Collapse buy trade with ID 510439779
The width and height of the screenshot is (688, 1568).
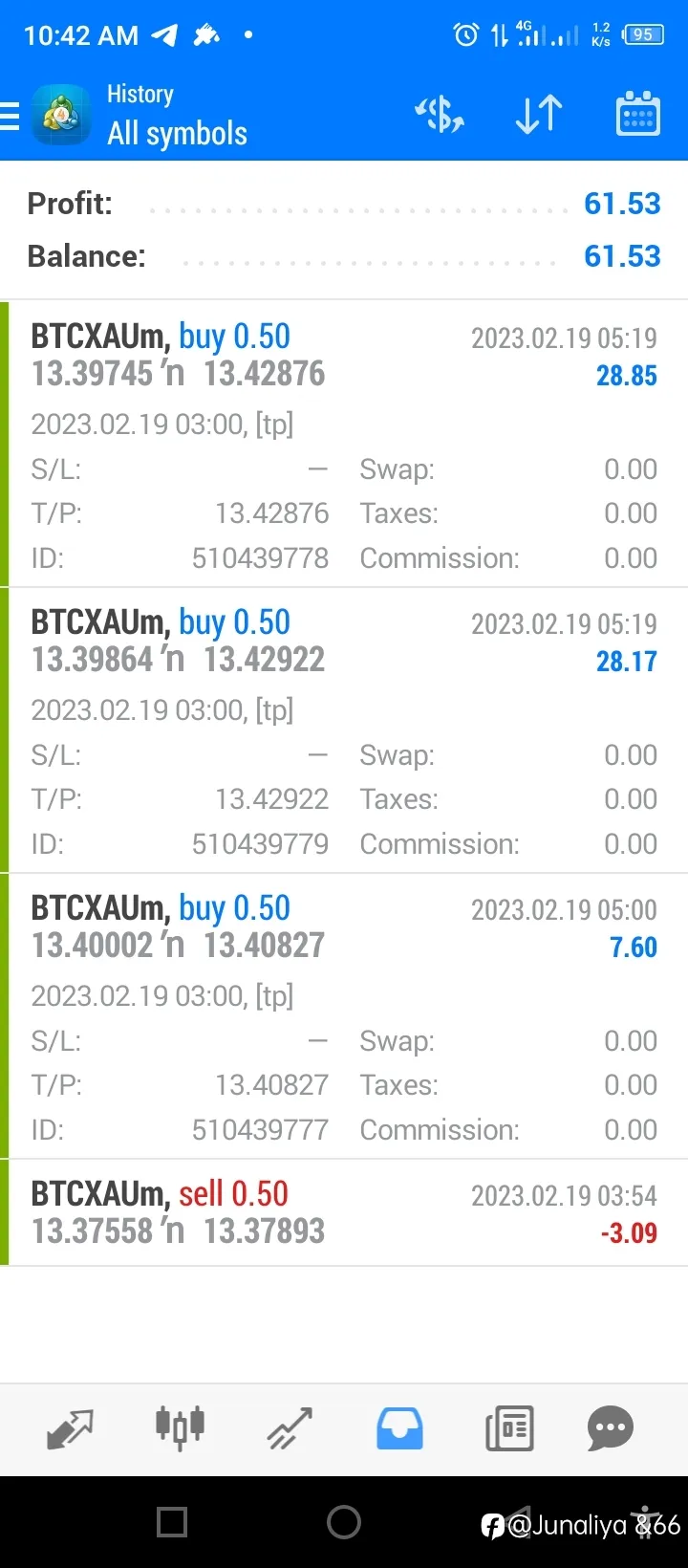[344, 730]
